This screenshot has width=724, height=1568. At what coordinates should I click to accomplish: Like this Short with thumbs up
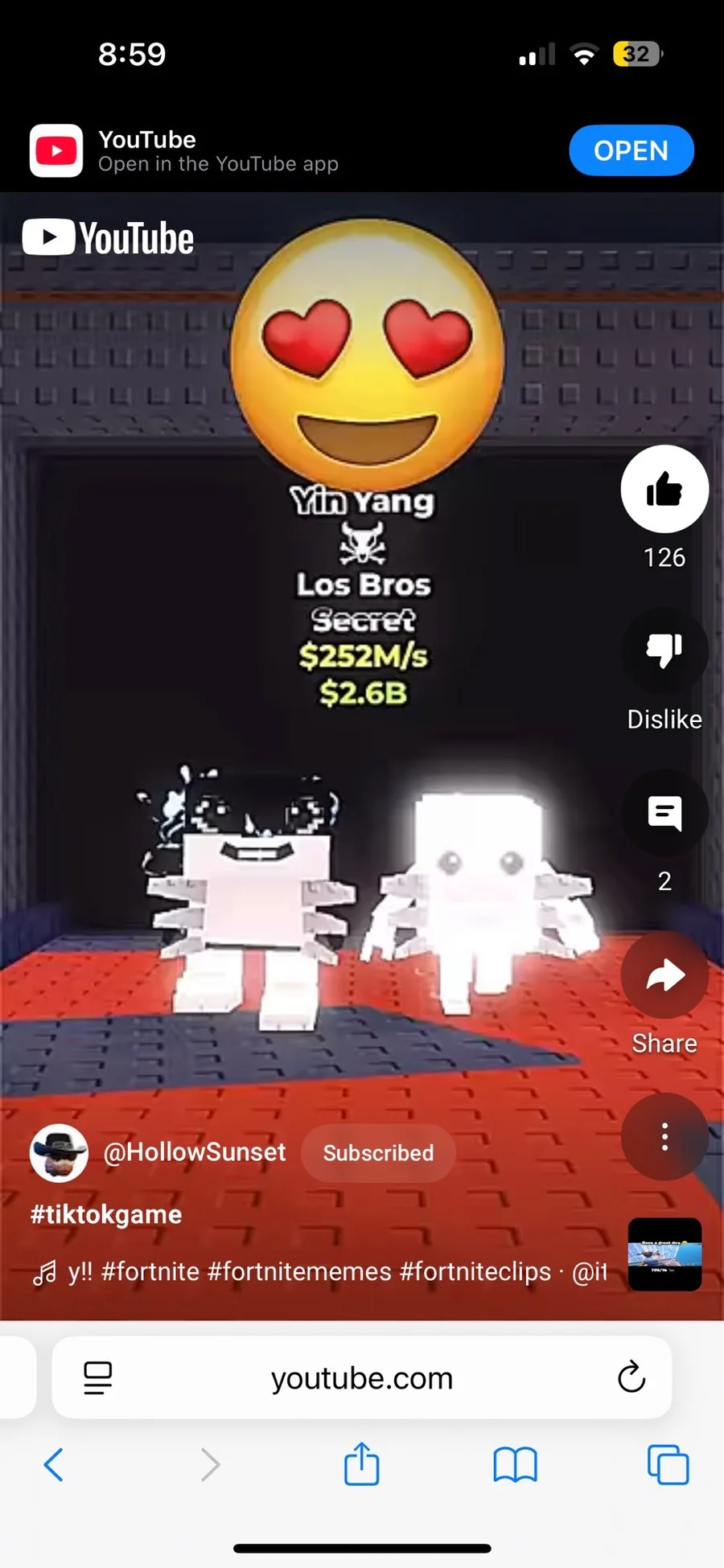pyautogui.click(x=664, y=489)
